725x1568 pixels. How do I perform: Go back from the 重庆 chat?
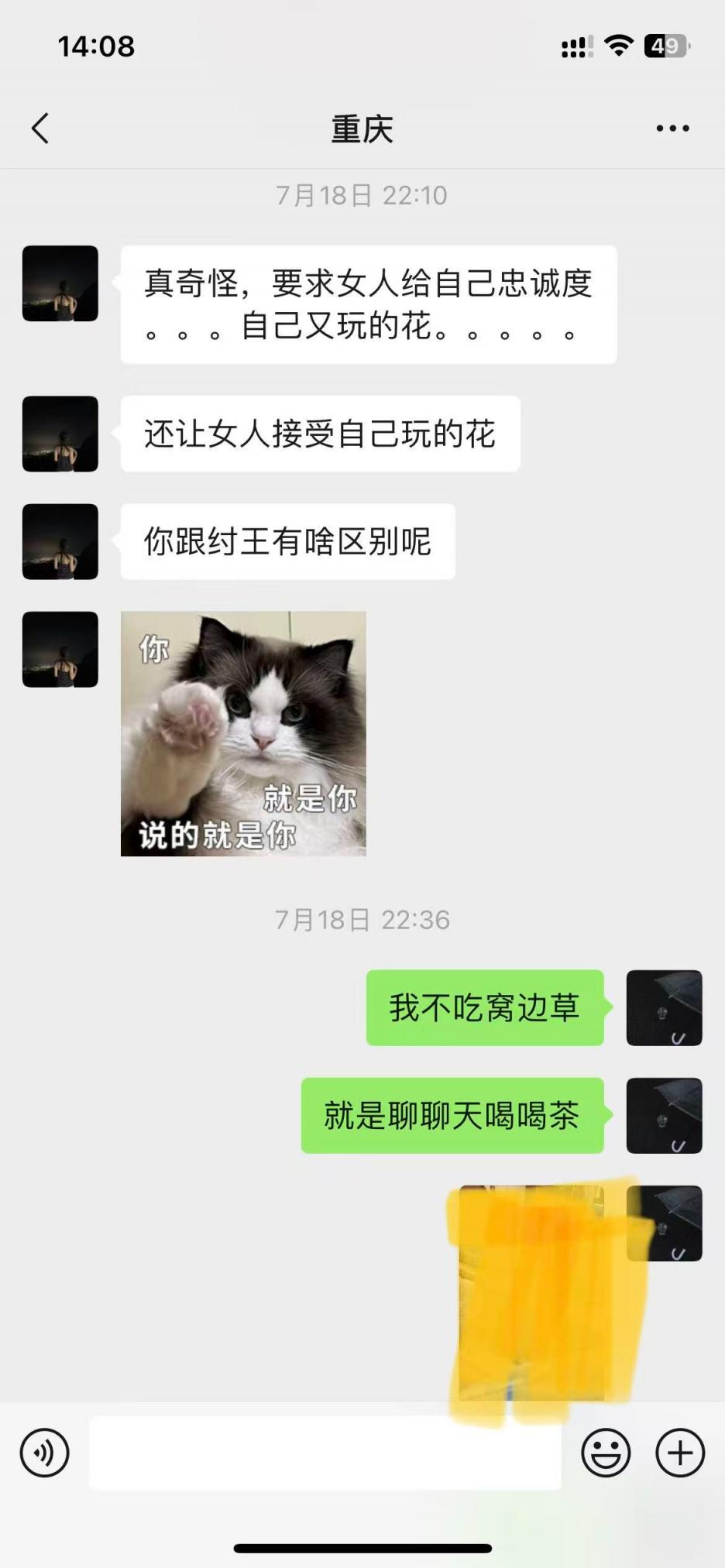[40, 129]
